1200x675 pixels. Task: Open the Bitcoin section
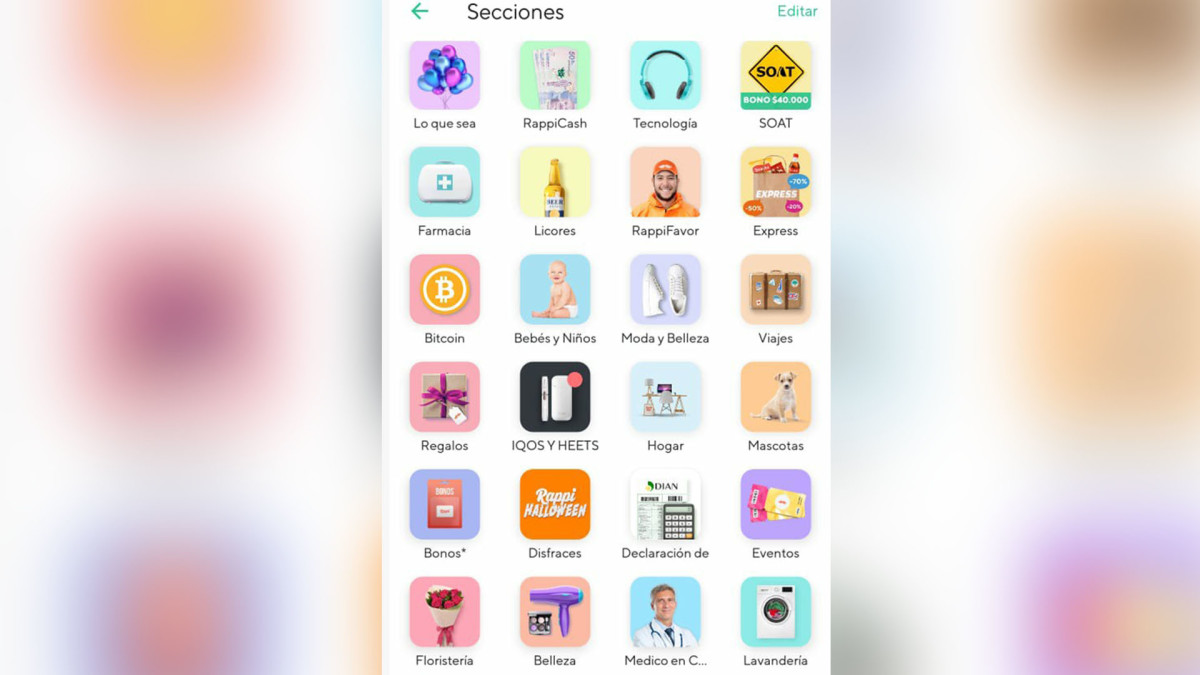click(x=444, y=290)
